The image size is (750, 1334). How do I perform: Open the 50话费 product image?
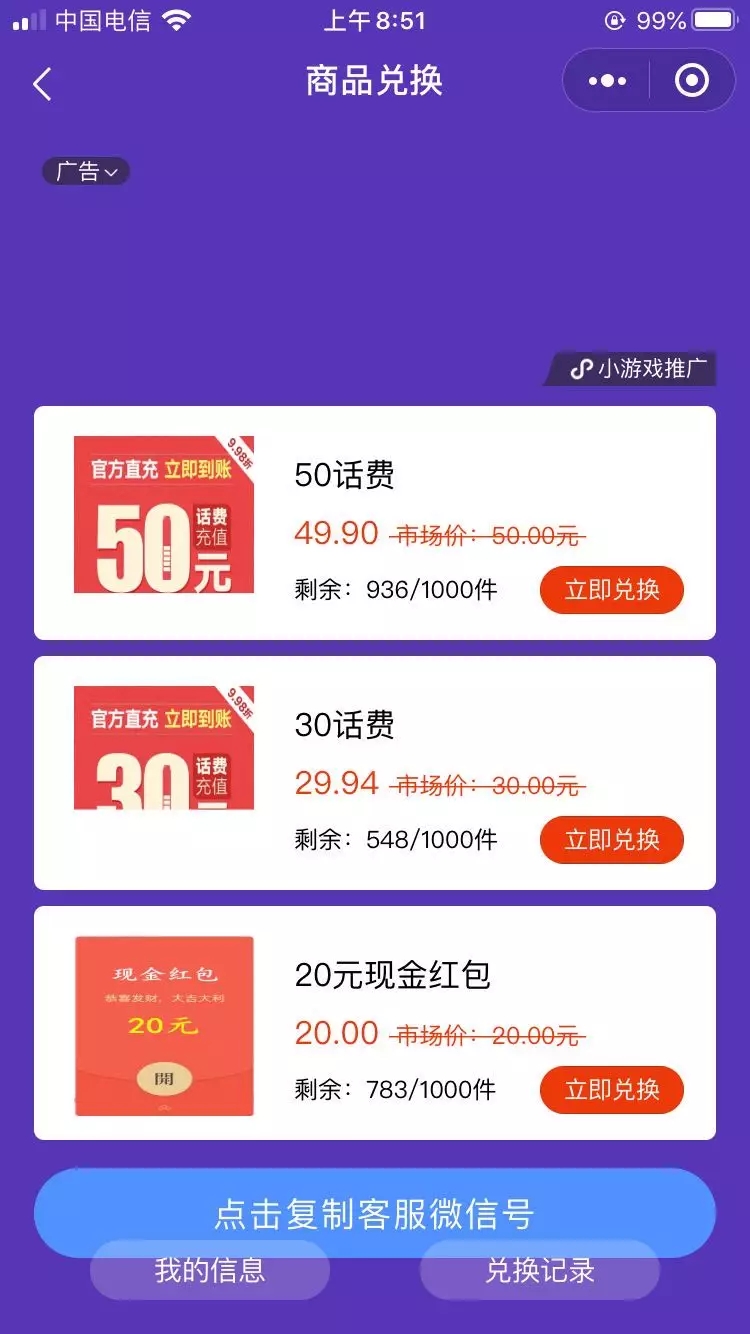click(x=164, y=514)
